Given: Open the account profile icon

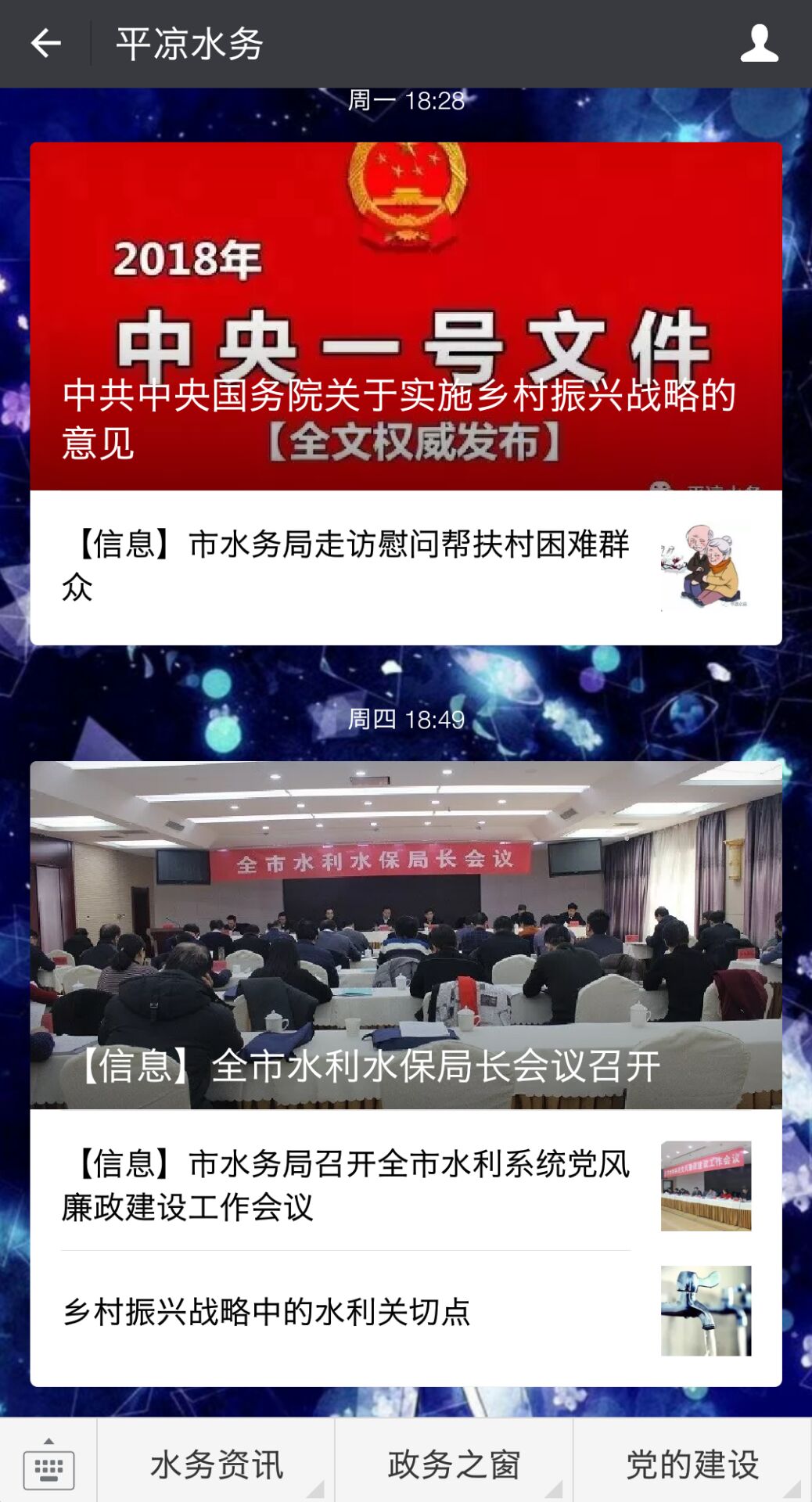Looking at the screenshot, I should tap(759, 43).
